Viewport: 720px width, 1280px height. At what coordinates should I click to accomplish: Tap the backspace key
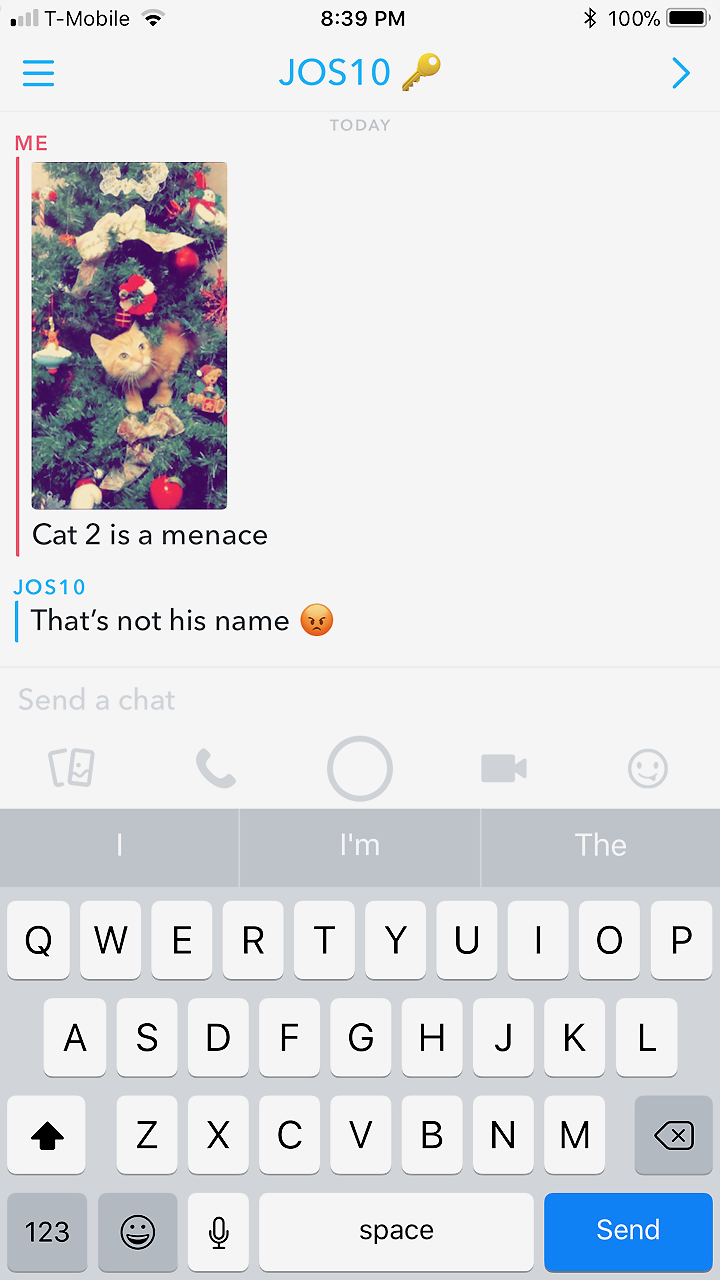coord(673,1135)
